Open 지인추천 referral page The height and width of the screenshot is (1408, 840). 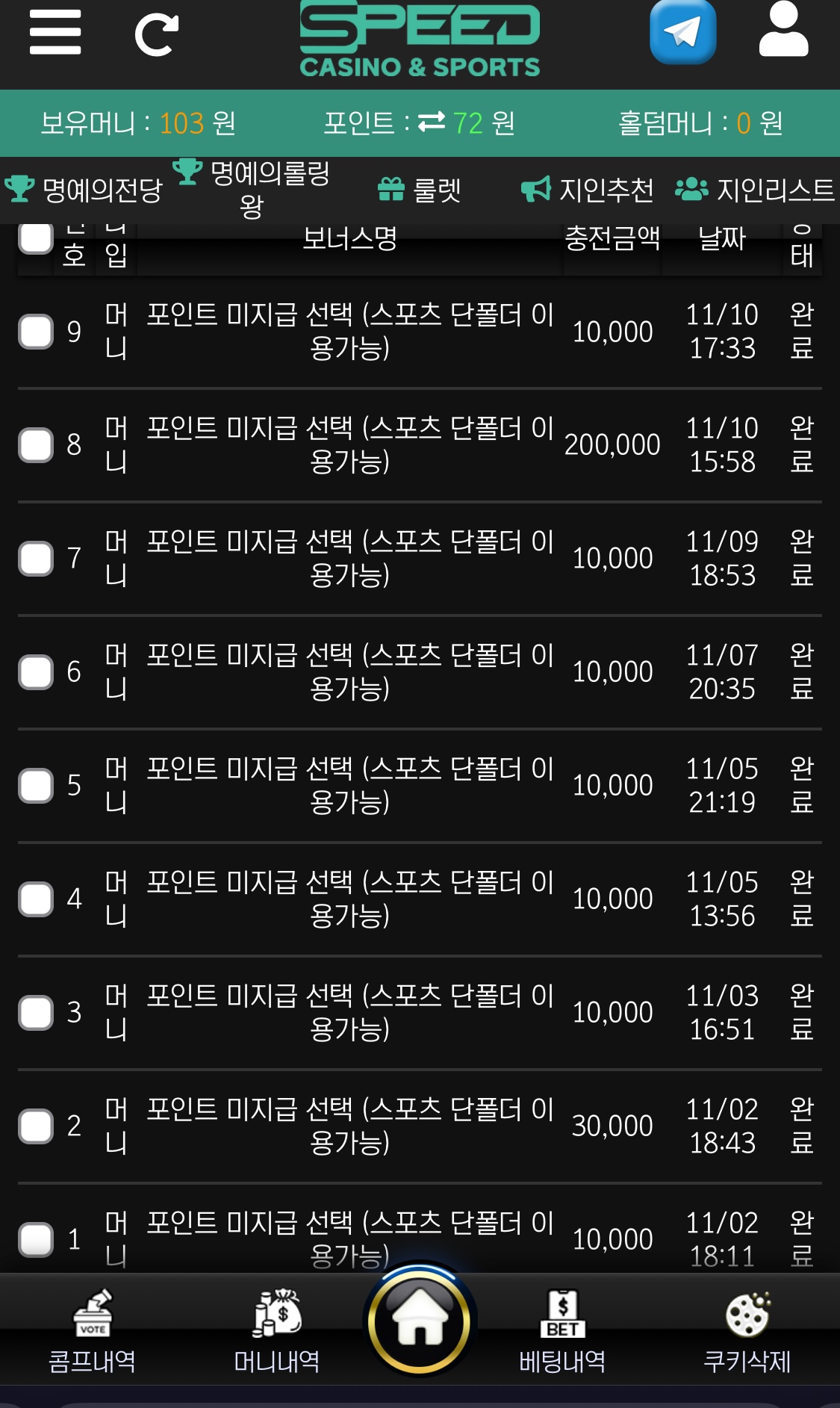point(588,190)
